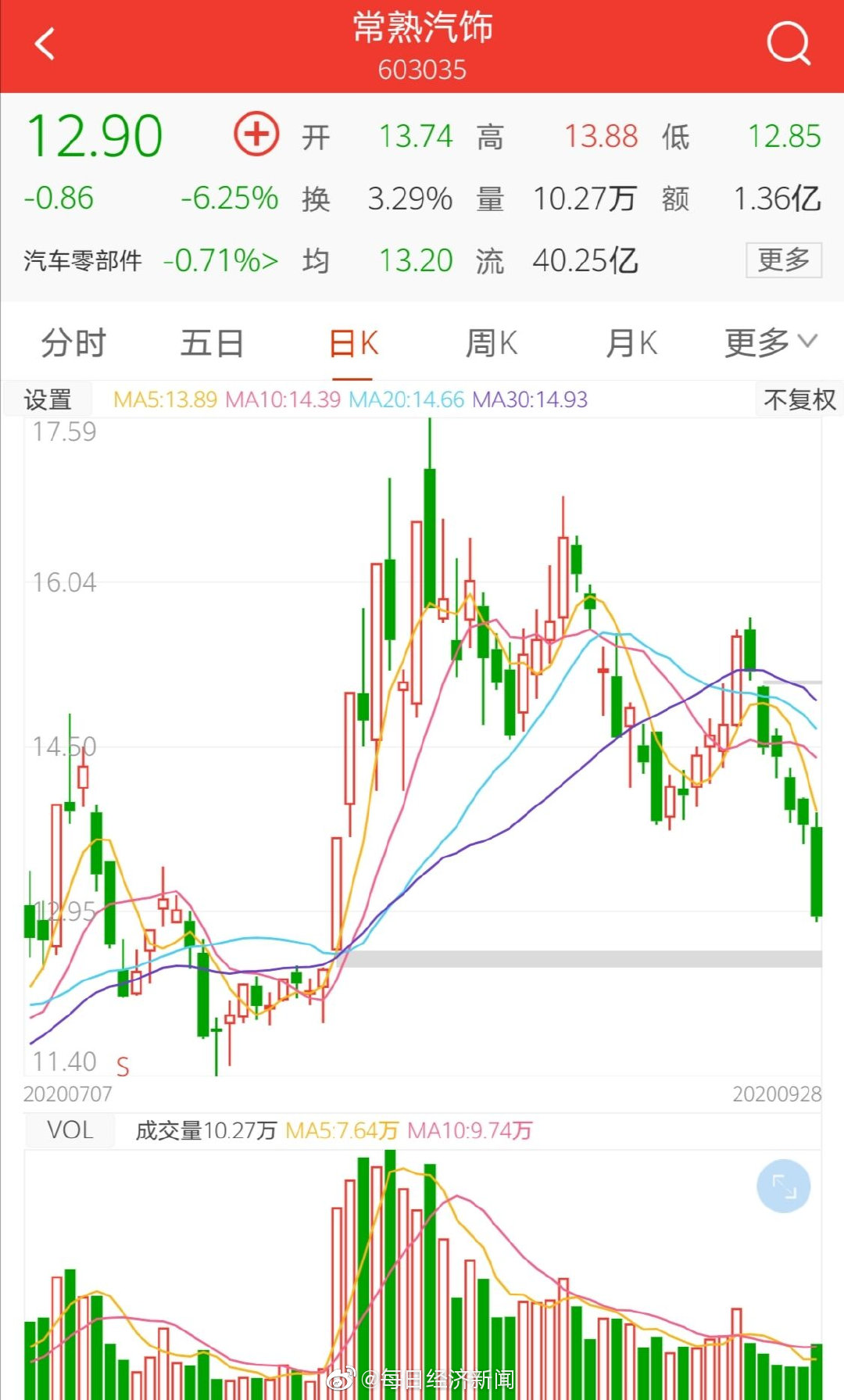Go back using the top-left arrow
This screenshot has height=1400, width=844.
pyautogui.click(x=45, y=44)
